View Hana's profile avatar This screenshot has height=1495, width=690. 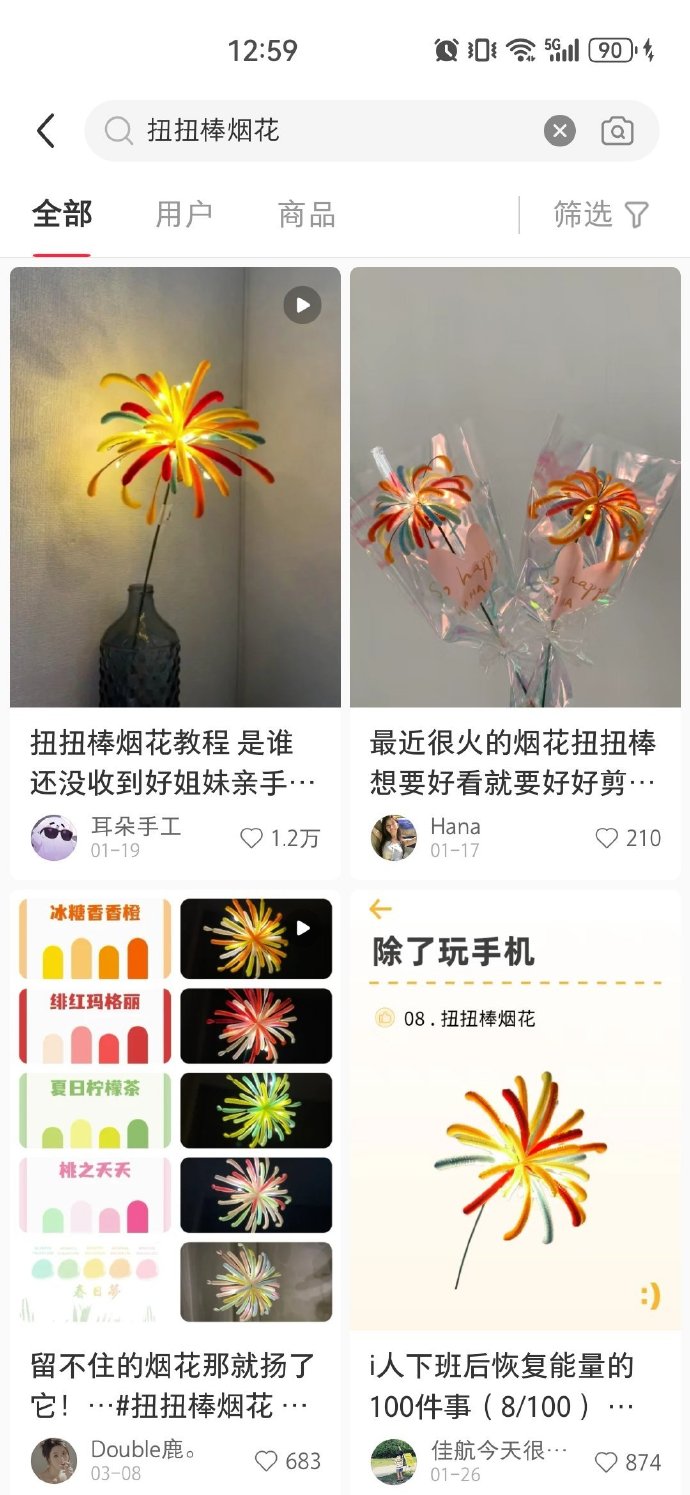(394, 838)
